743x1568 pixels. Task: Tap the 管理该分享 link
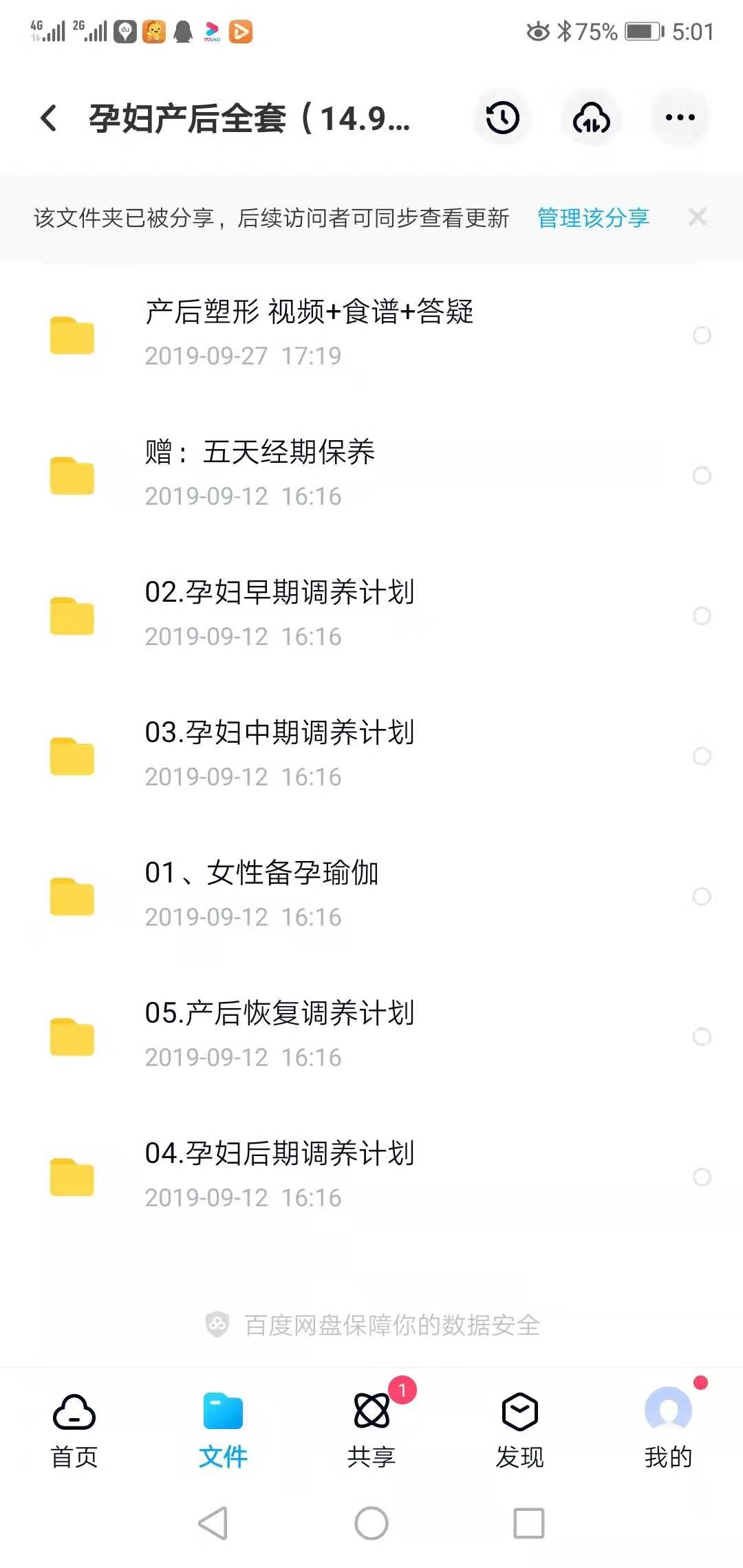[593, 218]
